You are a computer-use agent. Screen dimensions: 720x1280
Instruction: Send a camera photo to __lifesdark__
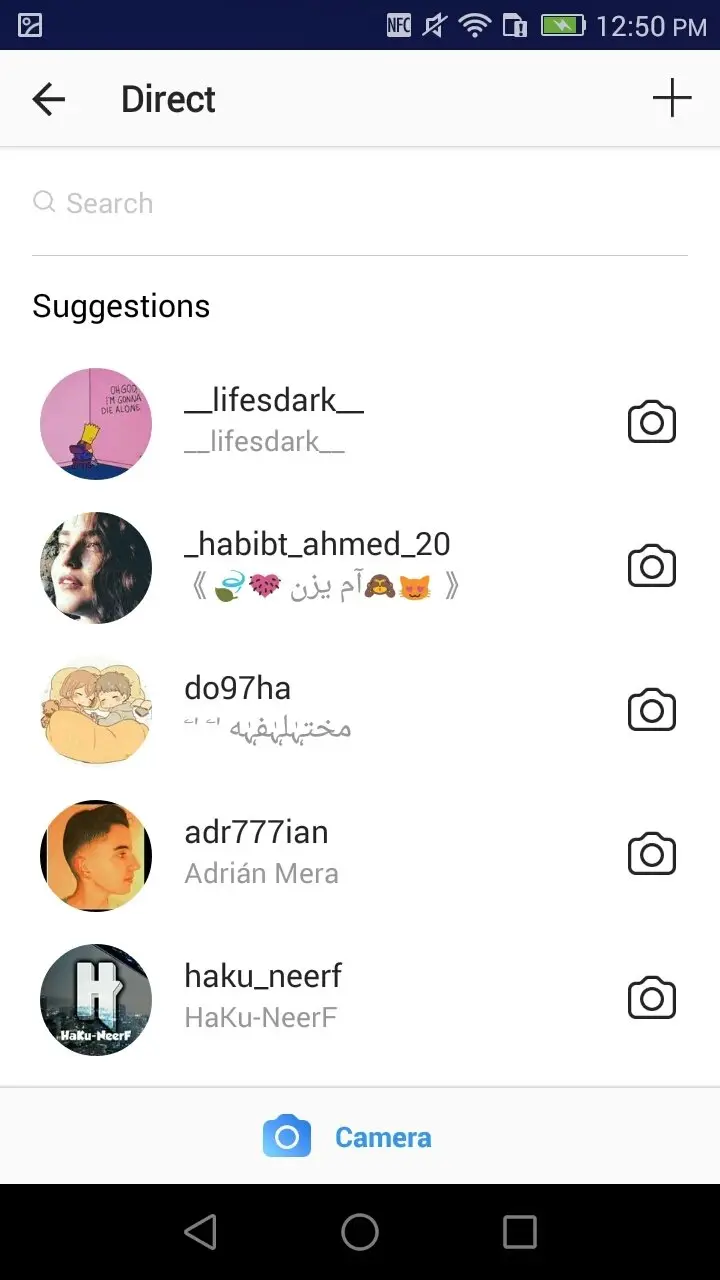coord(652,423)
